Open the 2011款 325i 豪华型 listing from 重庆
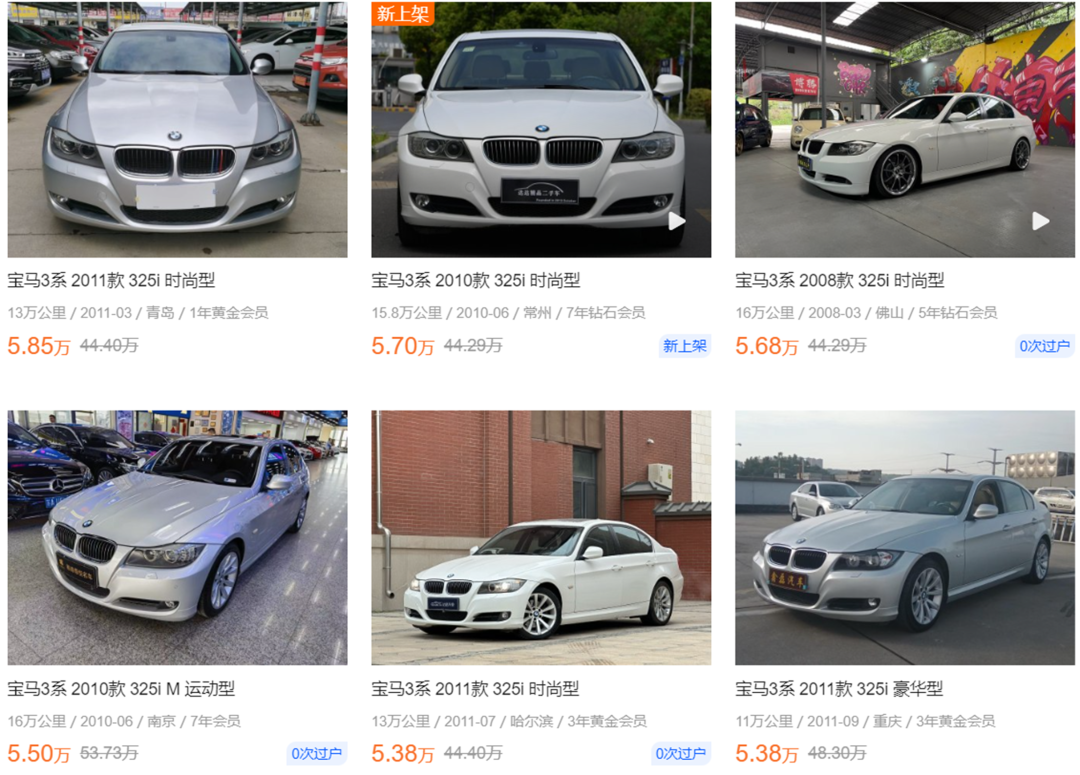This screenshot has width=1080, height=775. pyautogui.click(x=839, y=689)
